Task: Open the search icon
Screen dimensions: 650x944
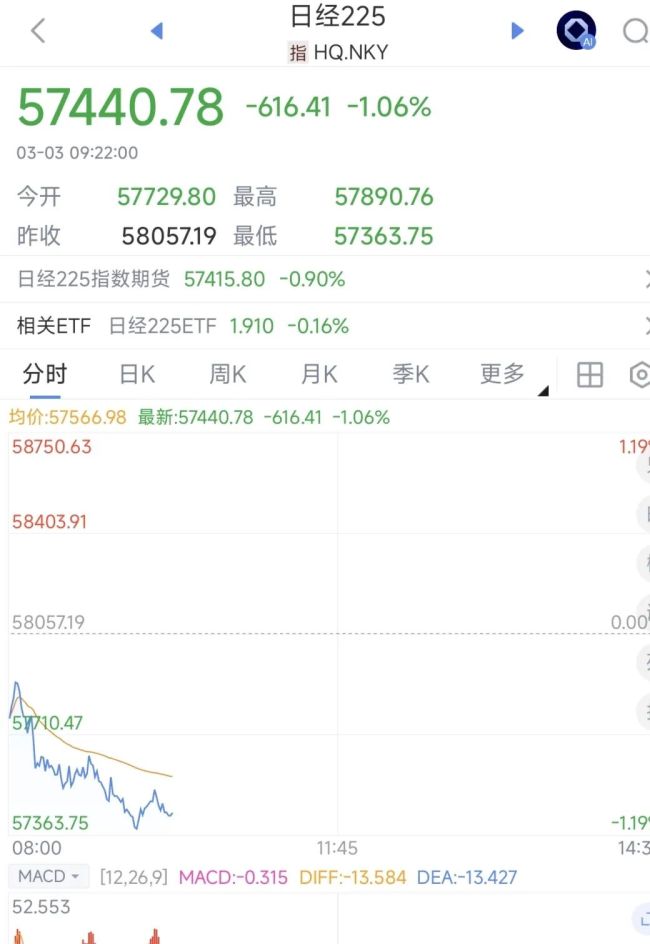Action: [x=636, y=32]
